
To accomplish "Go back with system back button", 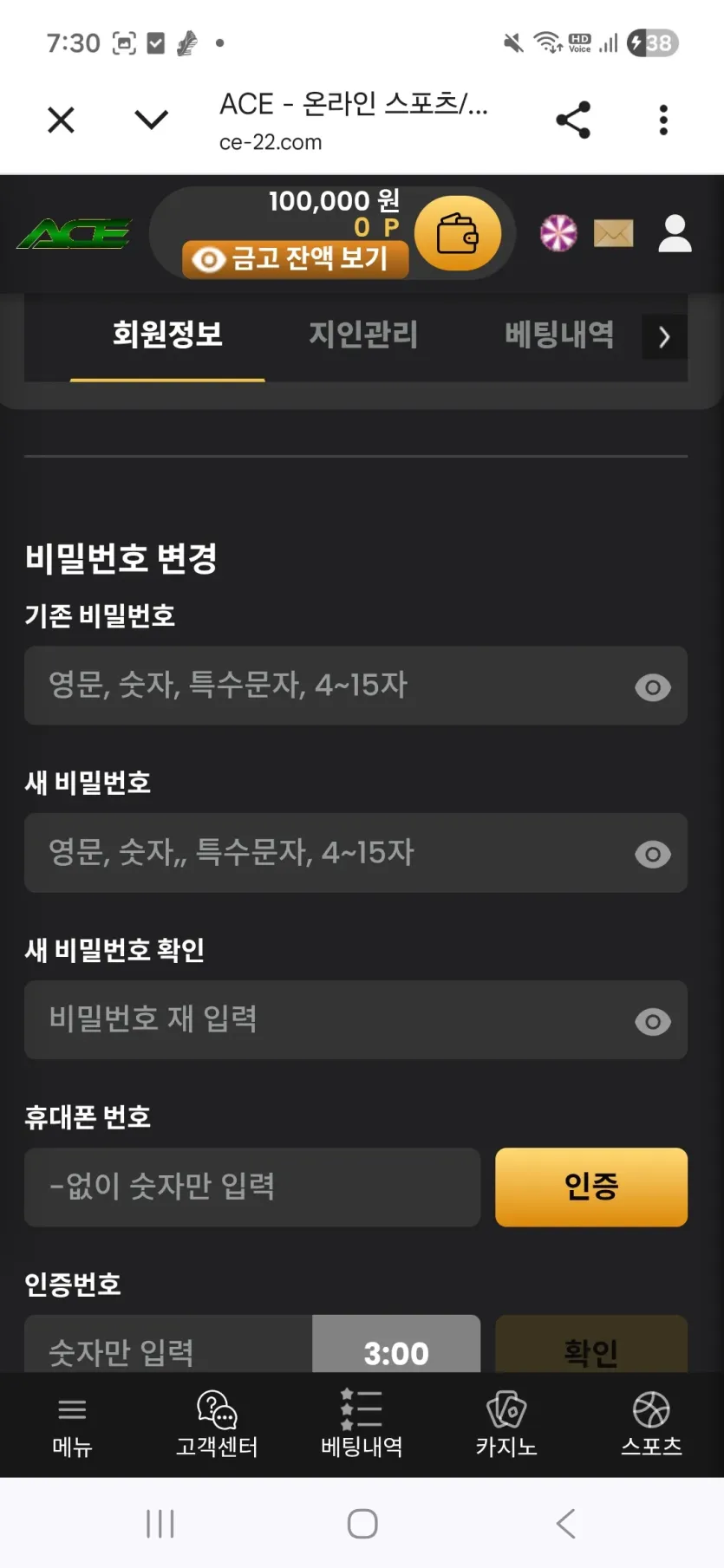I will tap(566, 1523).
